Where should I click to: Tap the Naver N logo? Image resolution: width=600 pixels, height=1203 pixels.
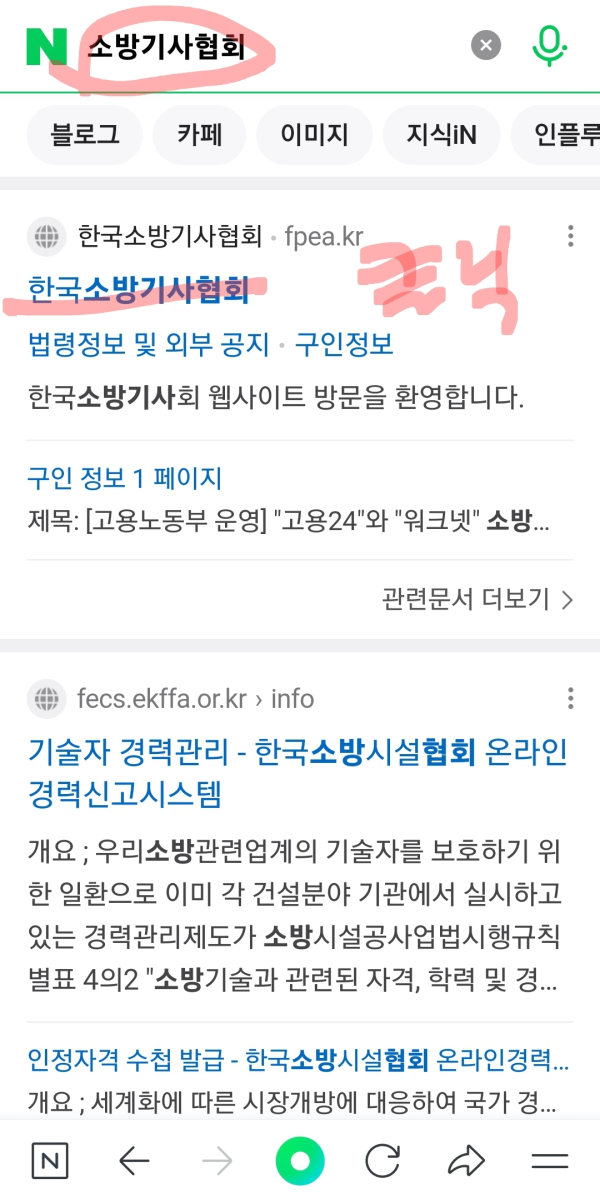tap(46, 46)
